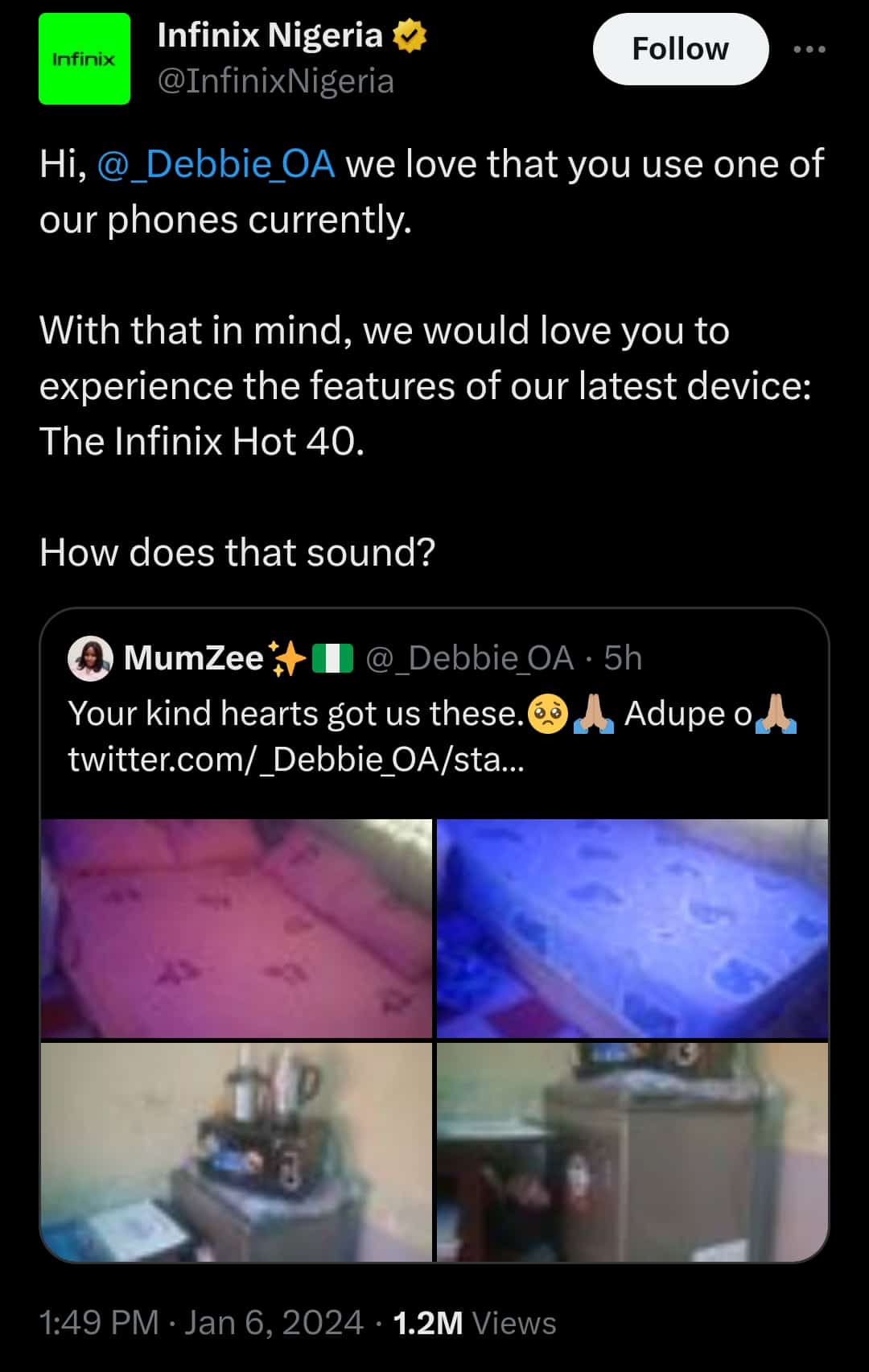869x1372 pixels.
Task: View the brown cabinet photo
Action: pos(632,1152)
